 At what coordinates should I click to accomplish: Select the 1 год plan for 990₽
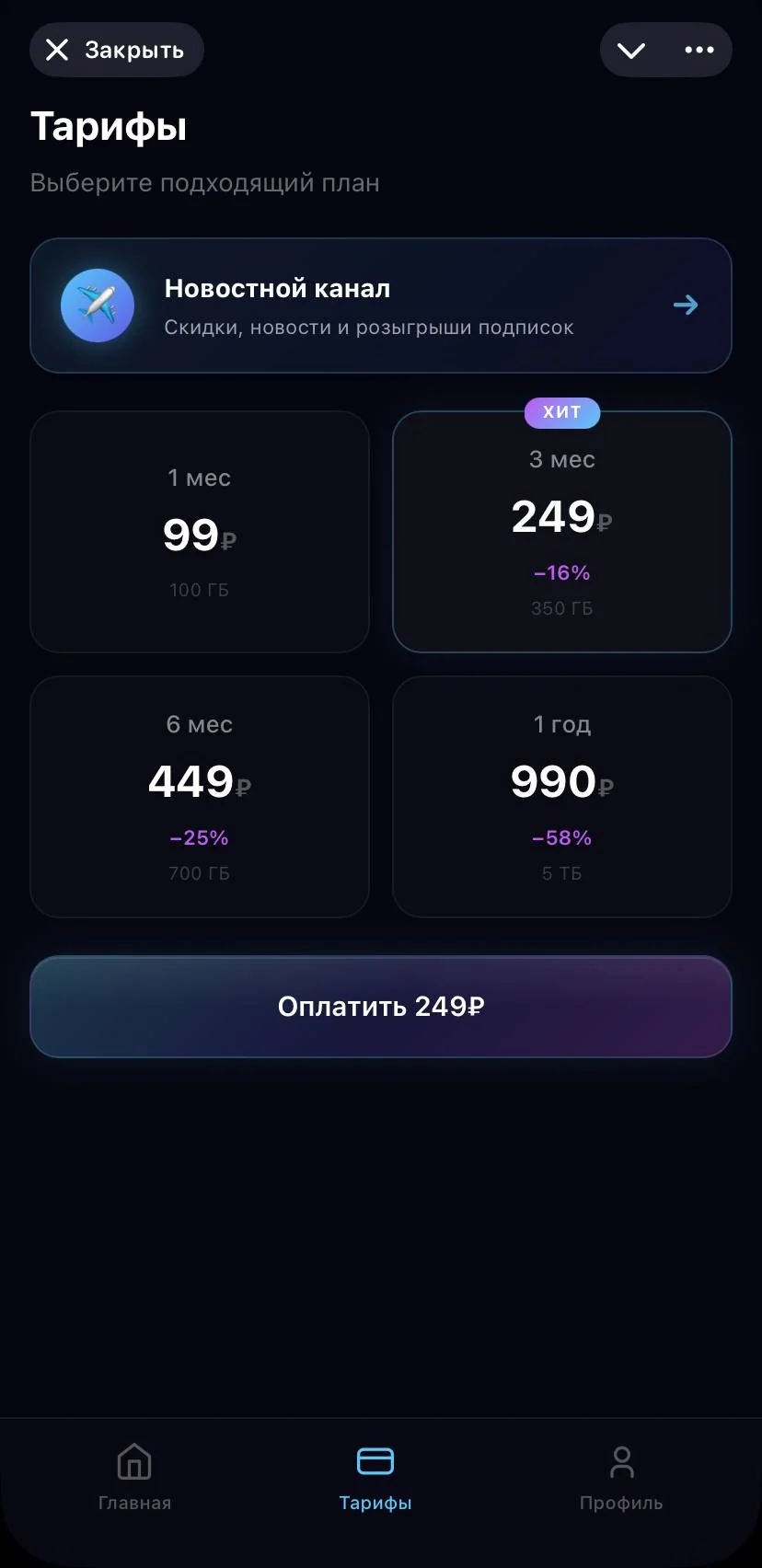(x=562, y=797)
